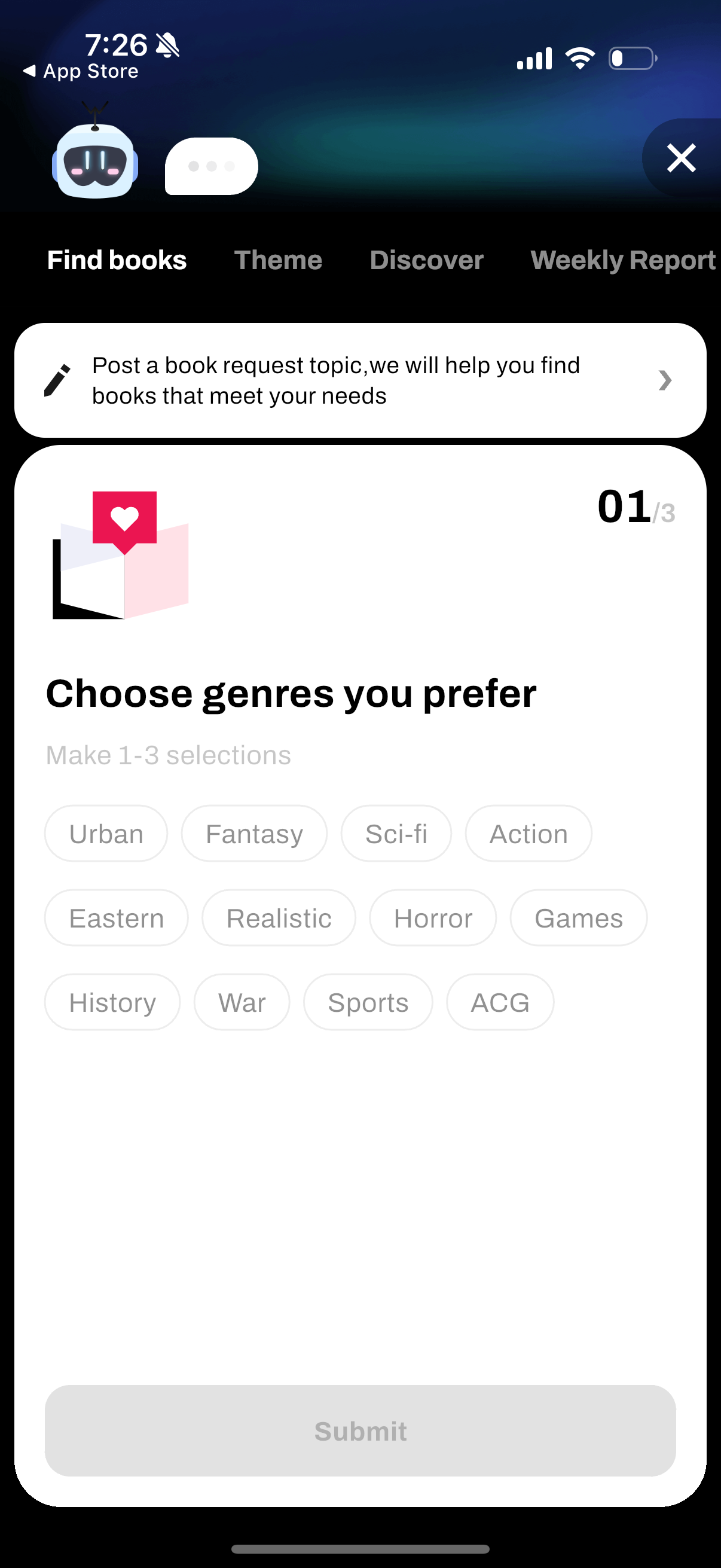This screenshot has height=1568, width=721.
Task: Tap the battery indicator in the status bar
Action: pyautogui.click(x=632, y=59)
